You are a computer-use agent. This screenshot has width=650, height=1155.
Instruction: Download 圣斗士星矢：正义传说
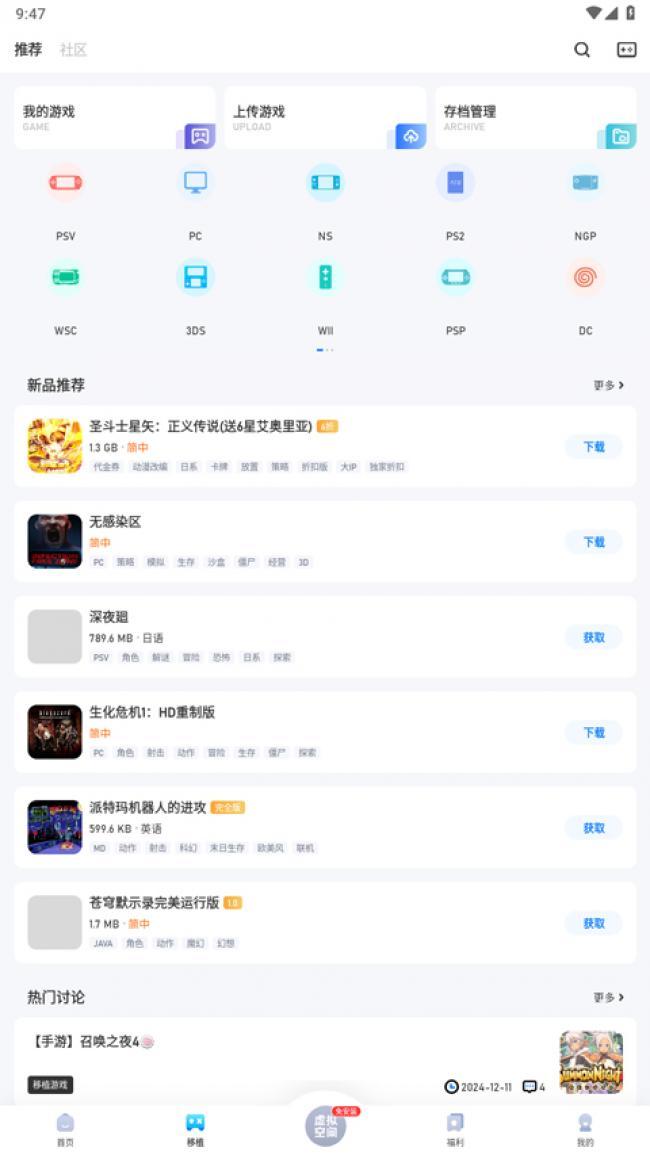[x=593, y=447]
